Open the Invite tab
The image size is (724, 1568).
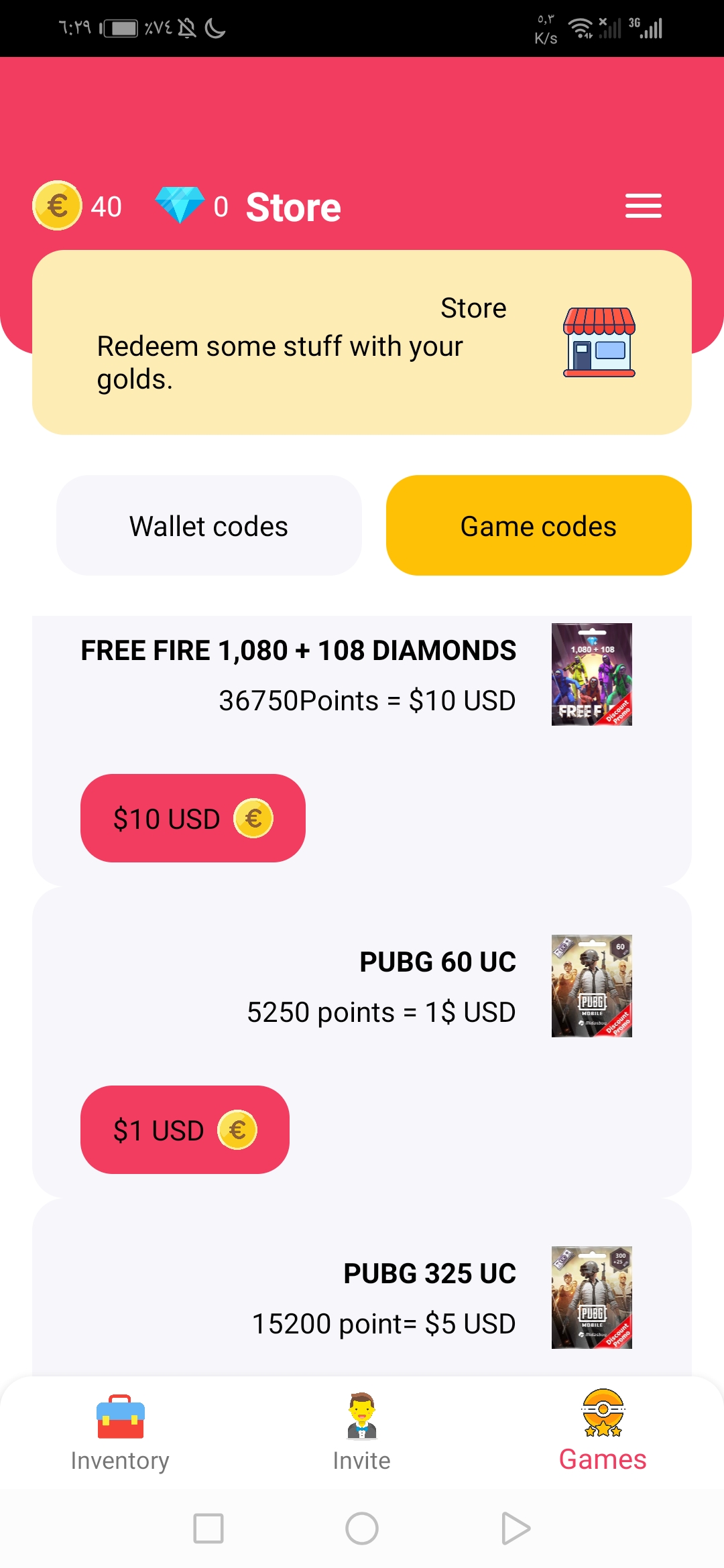point(362,1433)
